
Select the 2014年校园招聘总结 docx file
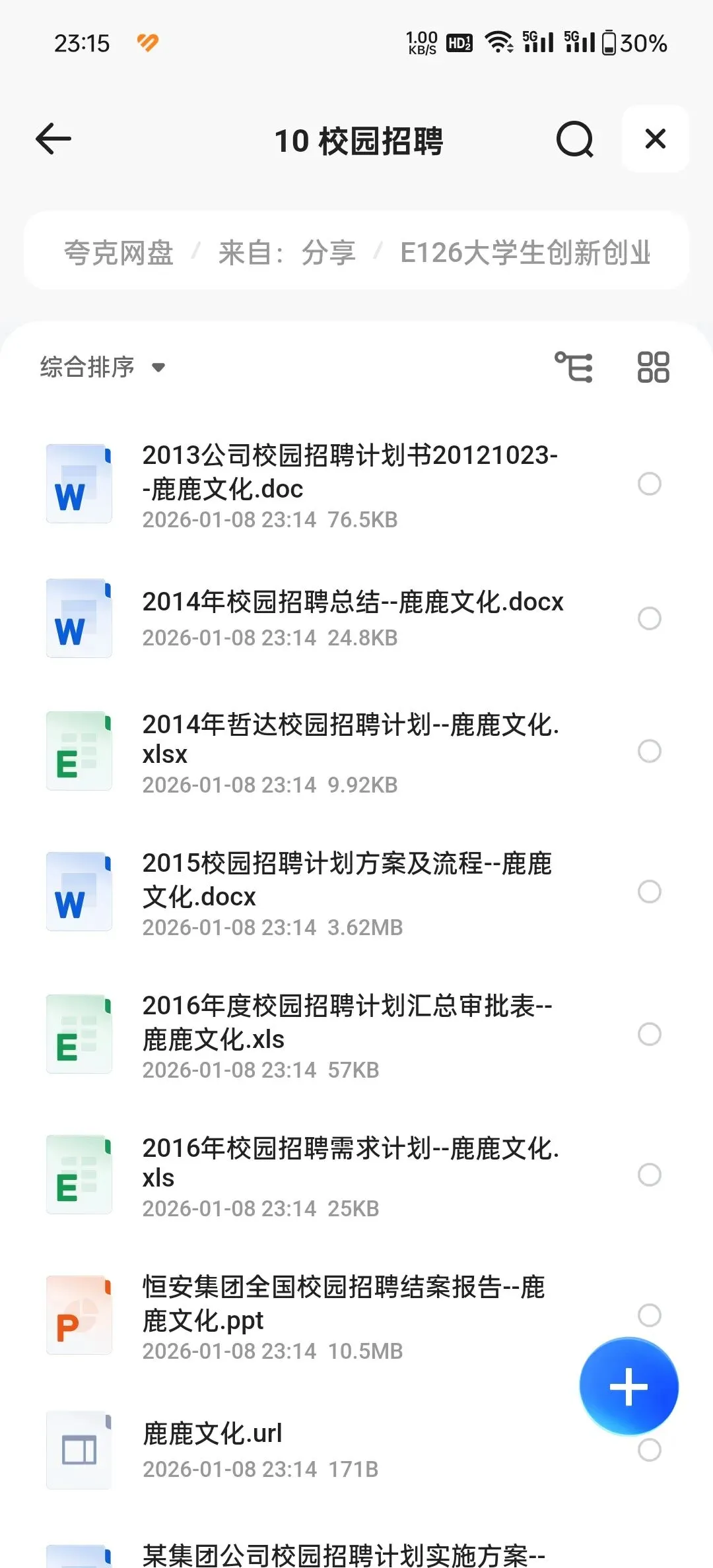click(x=649, y=618)
